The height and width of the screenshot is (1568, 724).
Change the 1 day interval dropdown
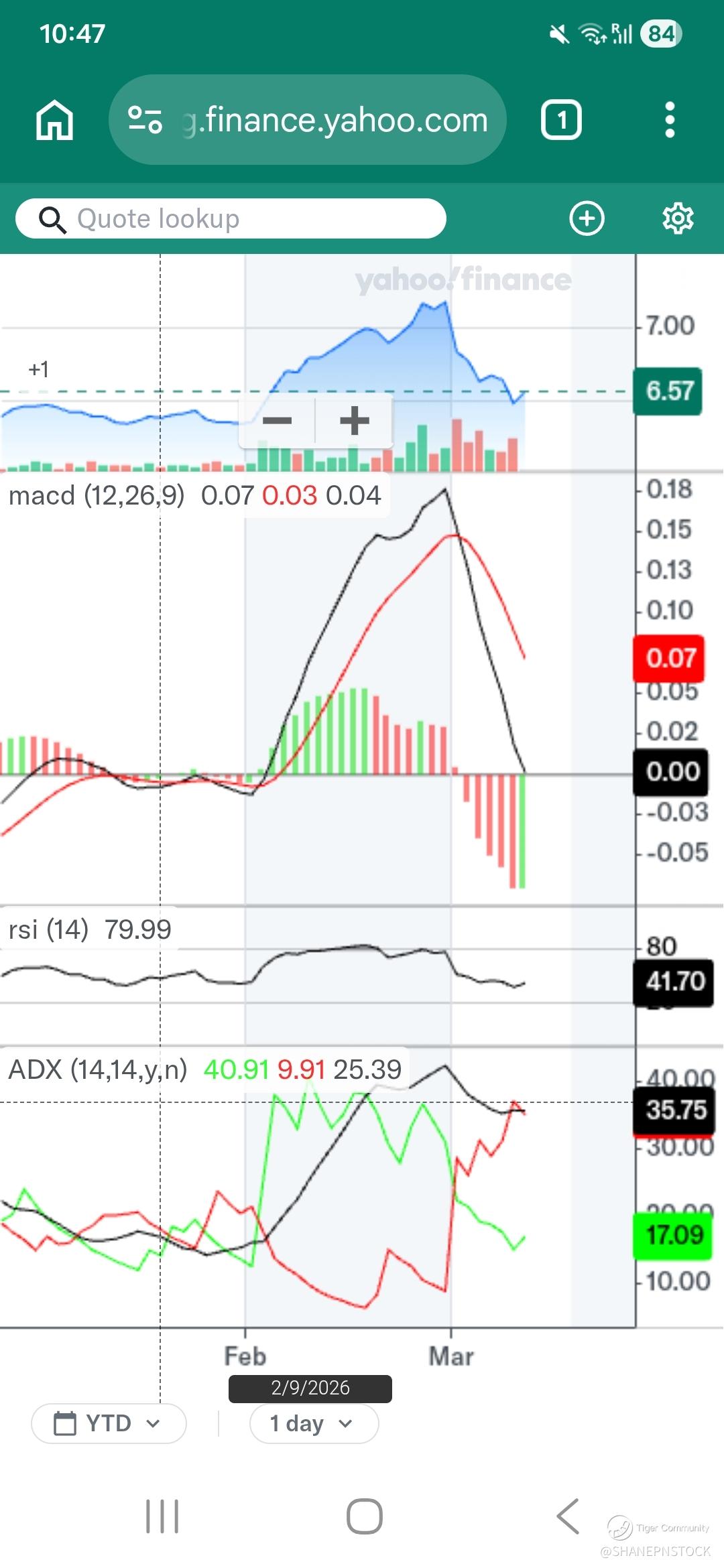coord(313,1423)
